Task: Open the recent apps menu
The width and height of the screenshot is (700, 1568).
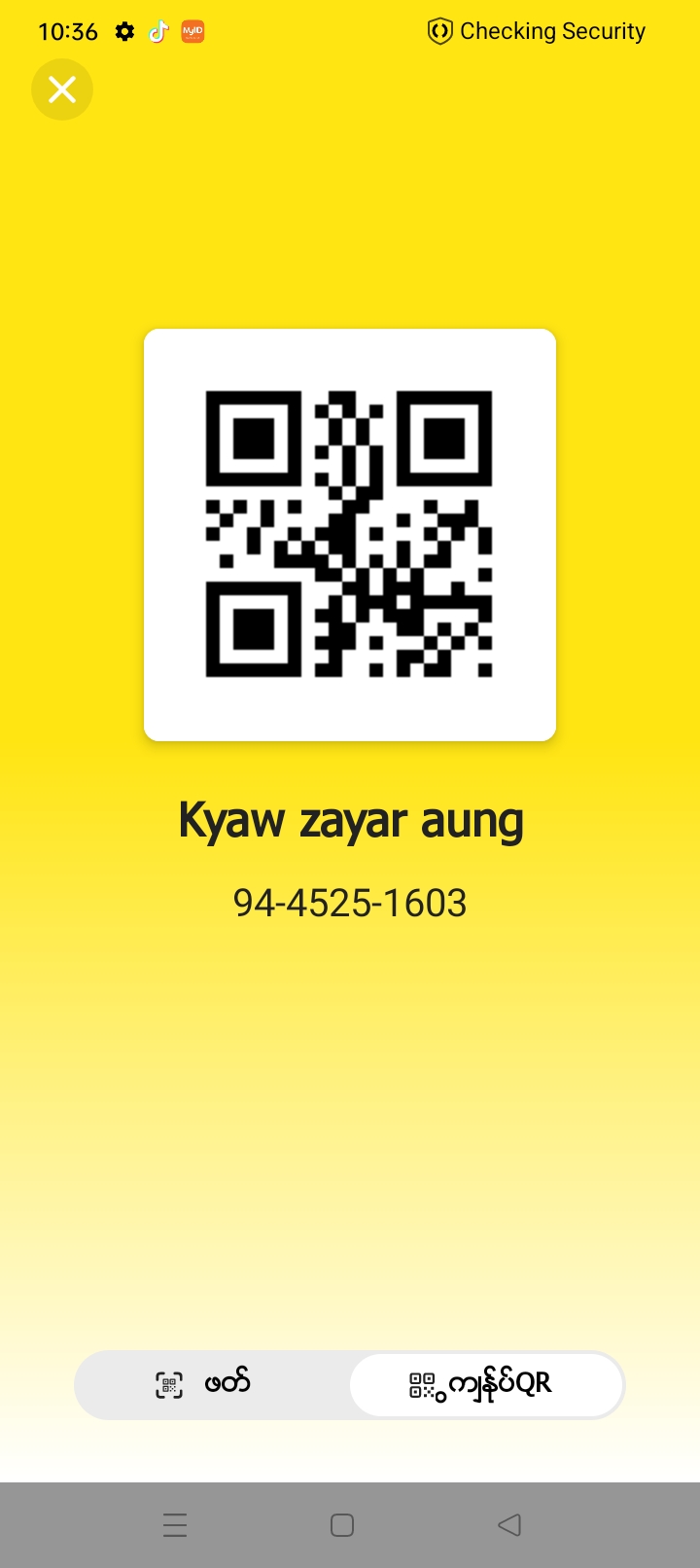Action: (x=175, y=1524)
